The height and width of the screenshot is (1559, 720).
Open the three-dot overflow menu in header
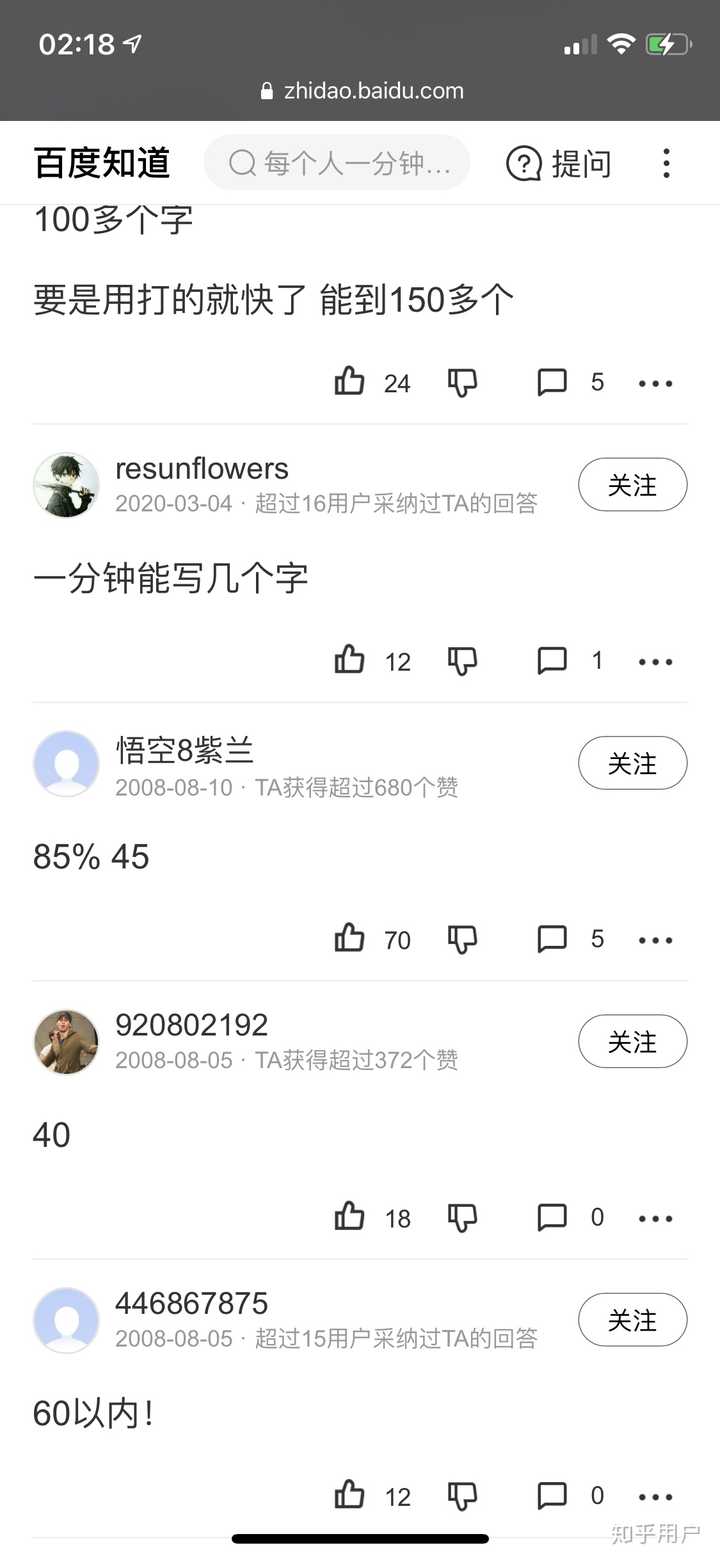(x=666, y=163)
